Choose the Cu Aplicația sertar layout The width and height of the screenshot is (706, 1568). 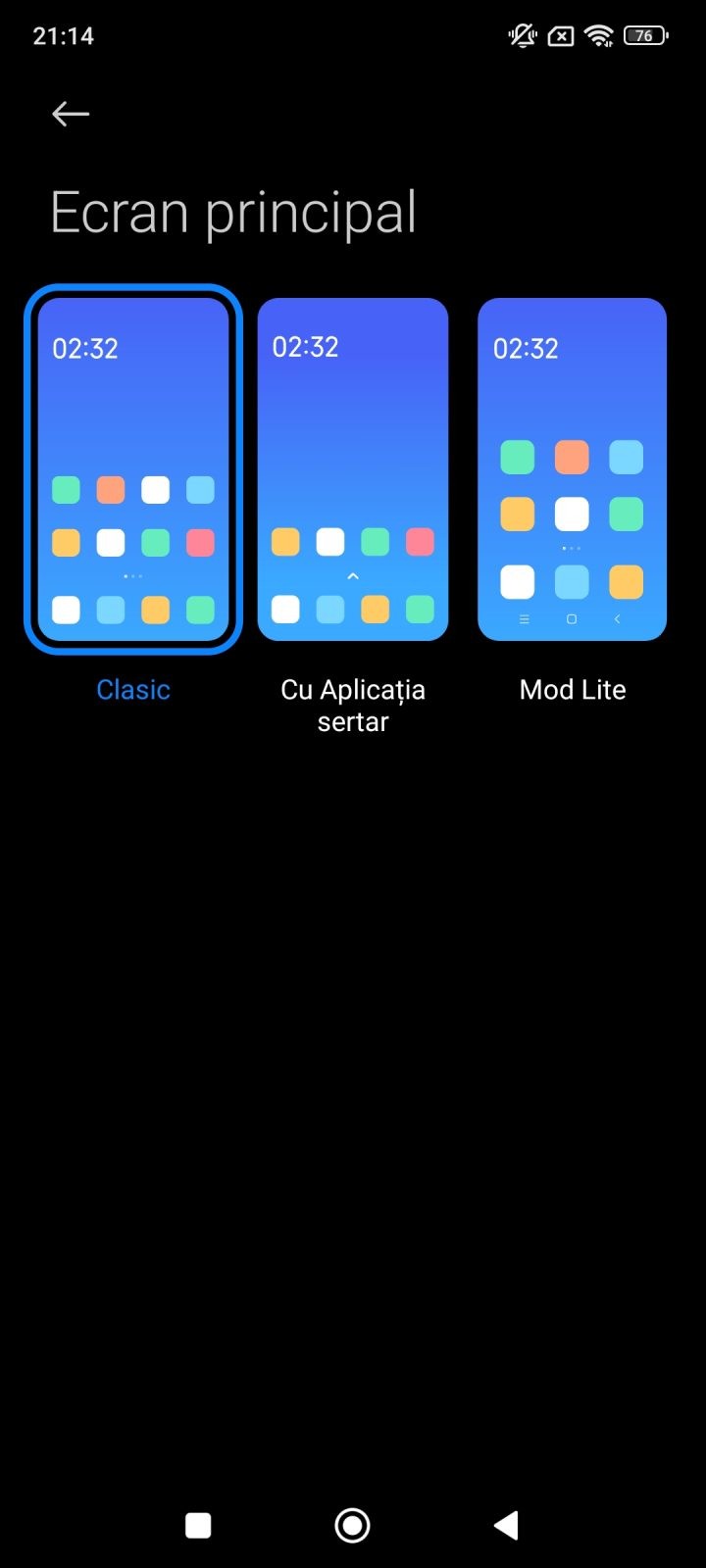(353, 469)
